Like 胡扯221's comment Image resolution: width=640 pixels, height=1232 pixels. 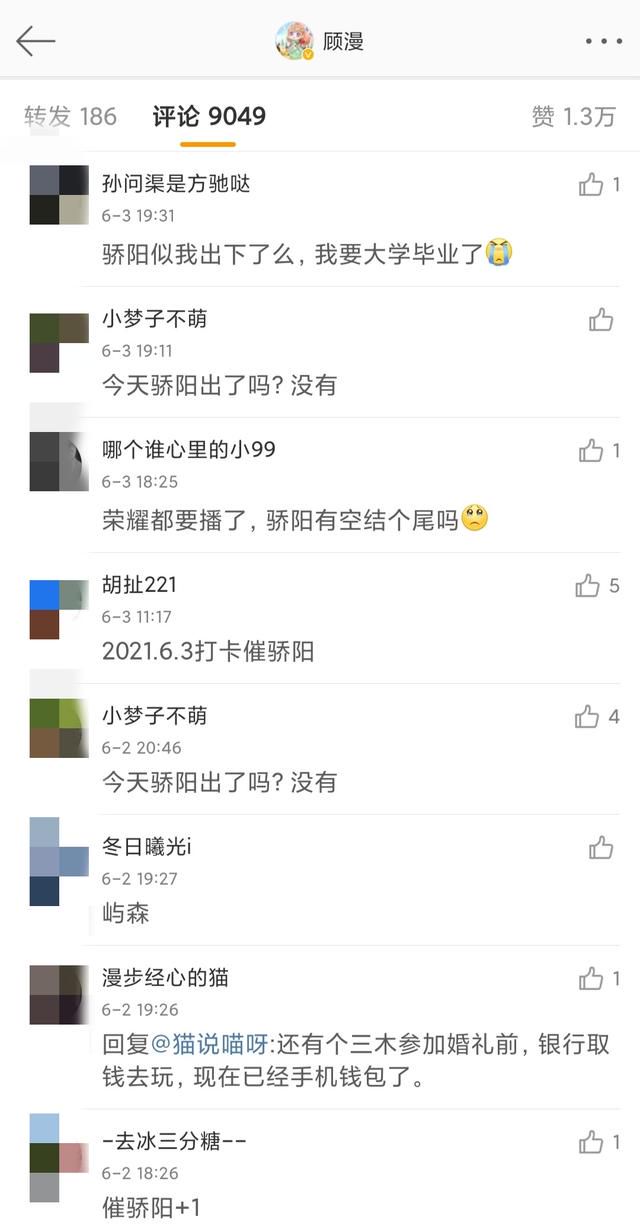coord(588,586)
